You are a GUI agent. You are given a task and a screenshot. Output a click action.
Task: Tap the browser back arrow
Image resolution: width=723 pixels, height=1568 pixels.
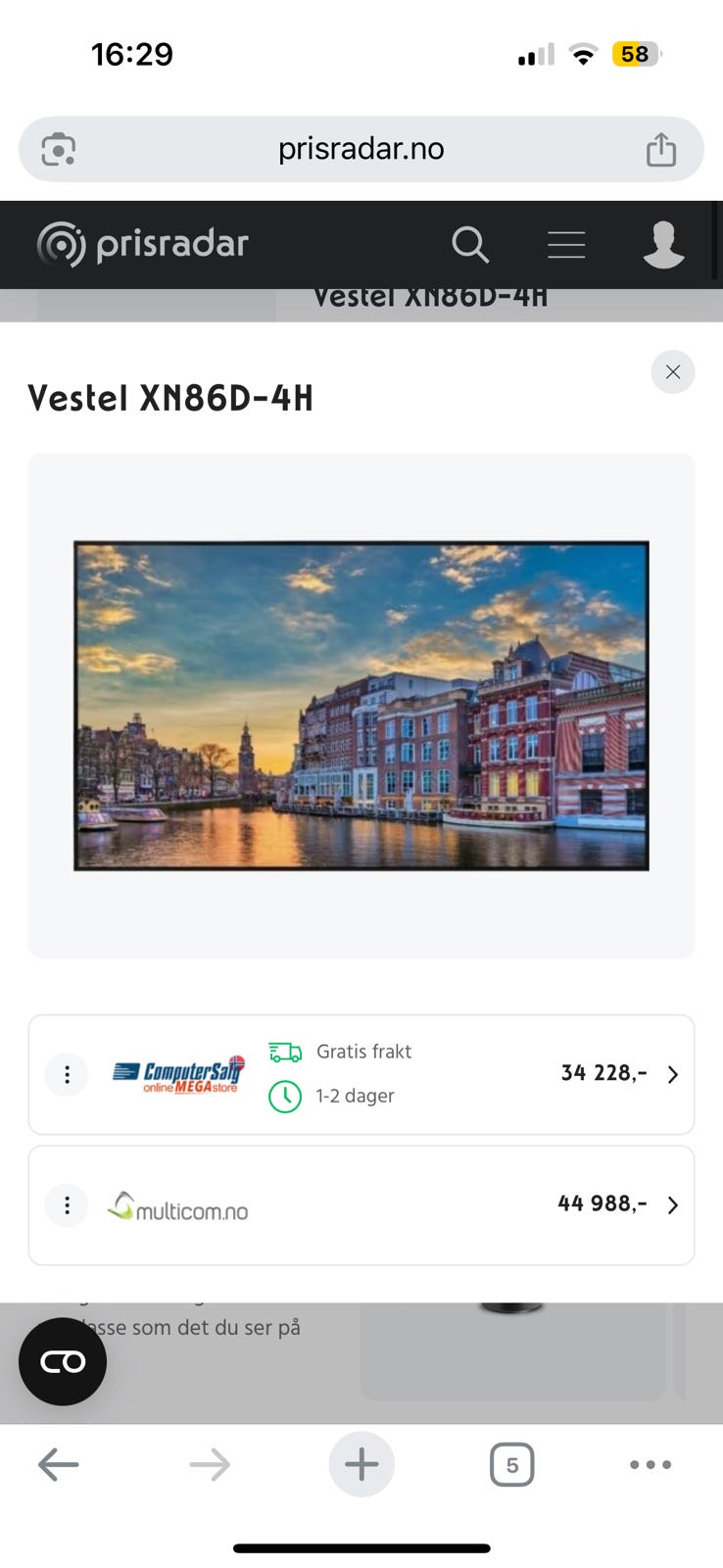click(x=59, y=1464)
